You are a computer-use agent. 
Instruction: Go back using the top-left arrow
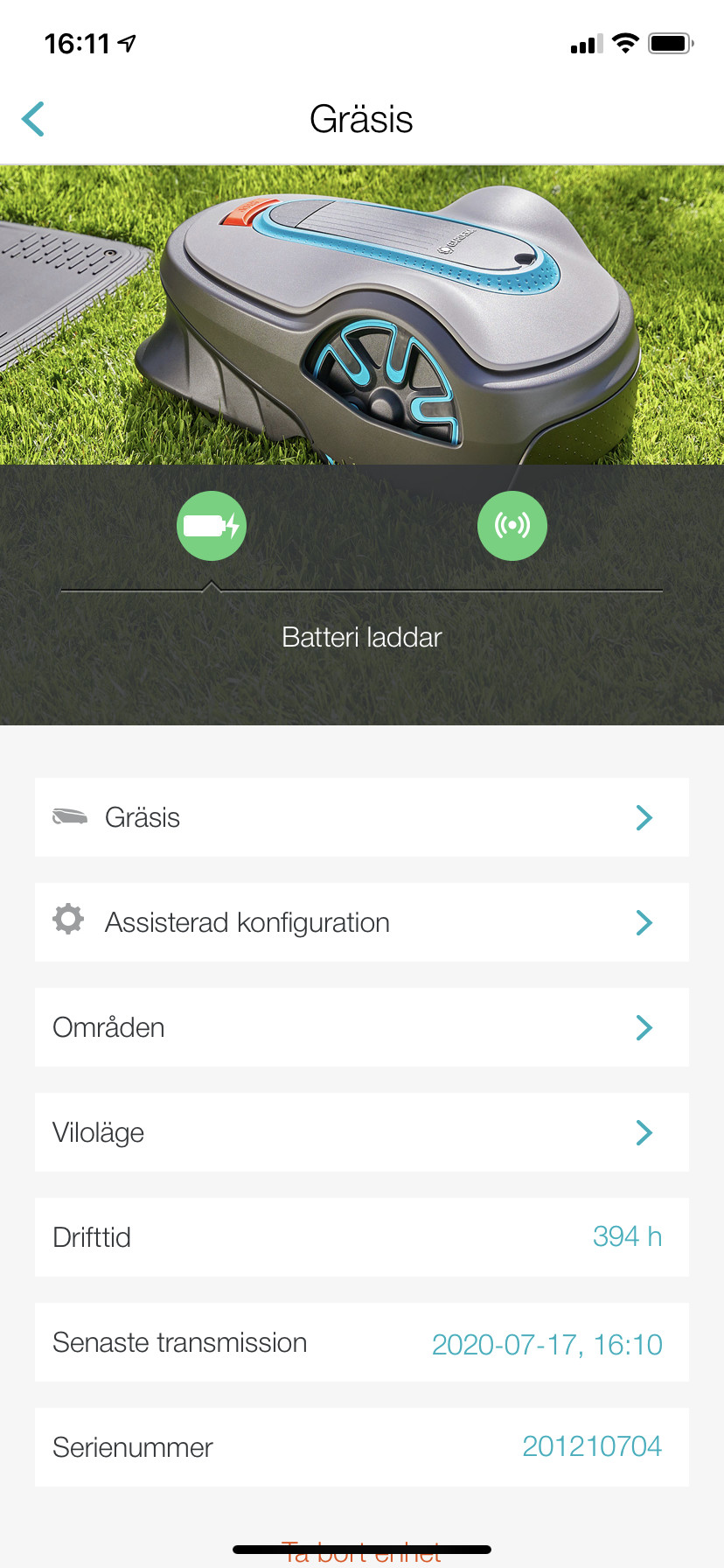33,120
